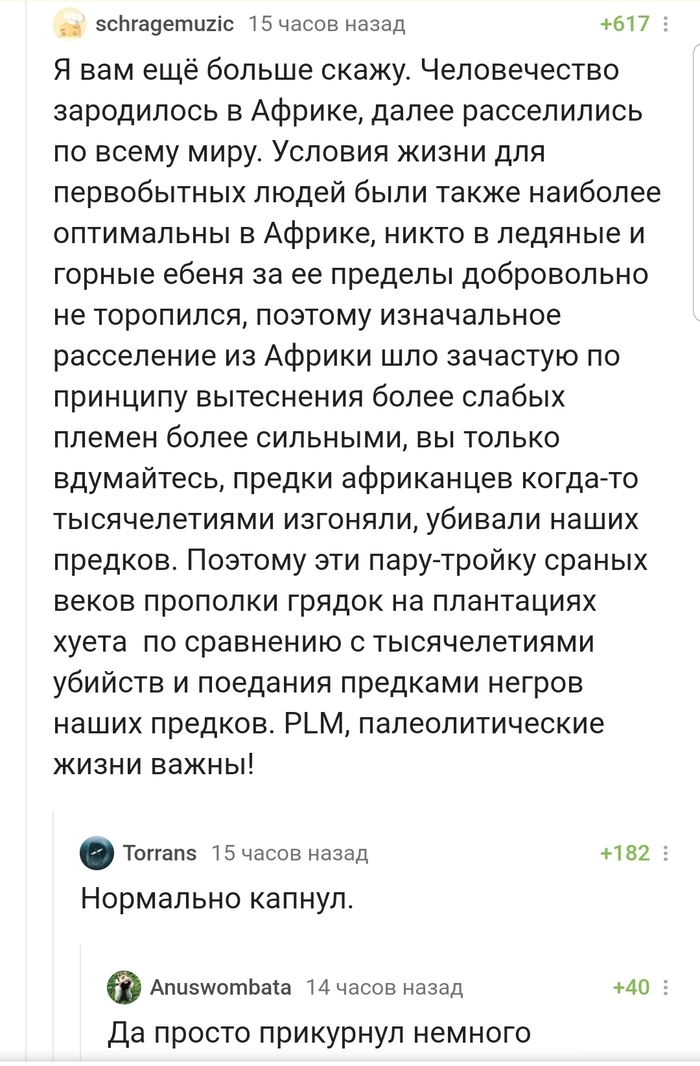
Task: Open overflow menu on schragemuzic's comment
Action: tap(668, 24)
